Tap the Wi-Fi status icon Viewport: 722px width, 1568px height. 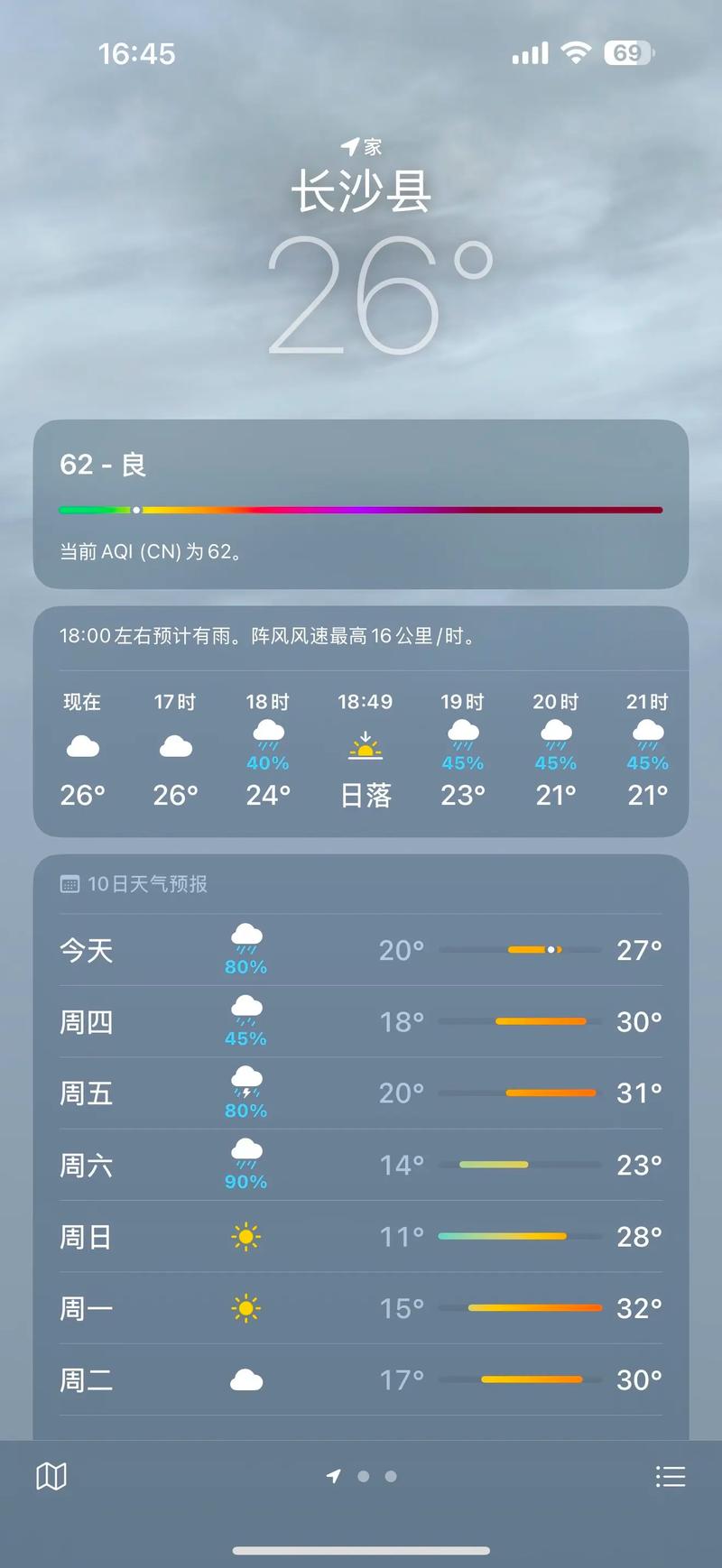click(x=576, y=52)
